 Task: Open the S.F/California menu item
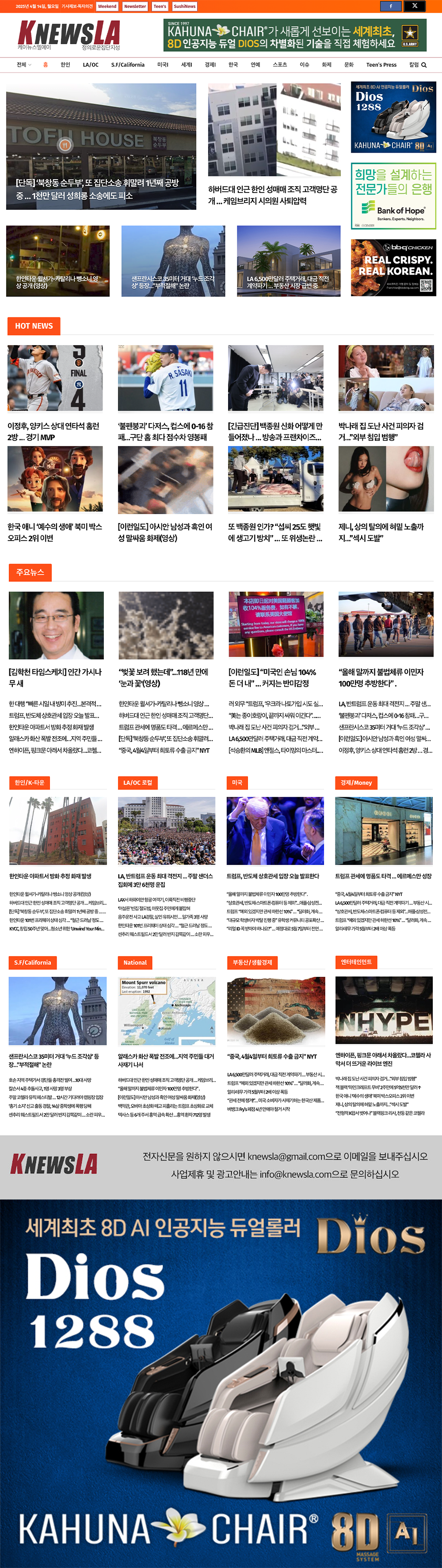pos(128,65)
